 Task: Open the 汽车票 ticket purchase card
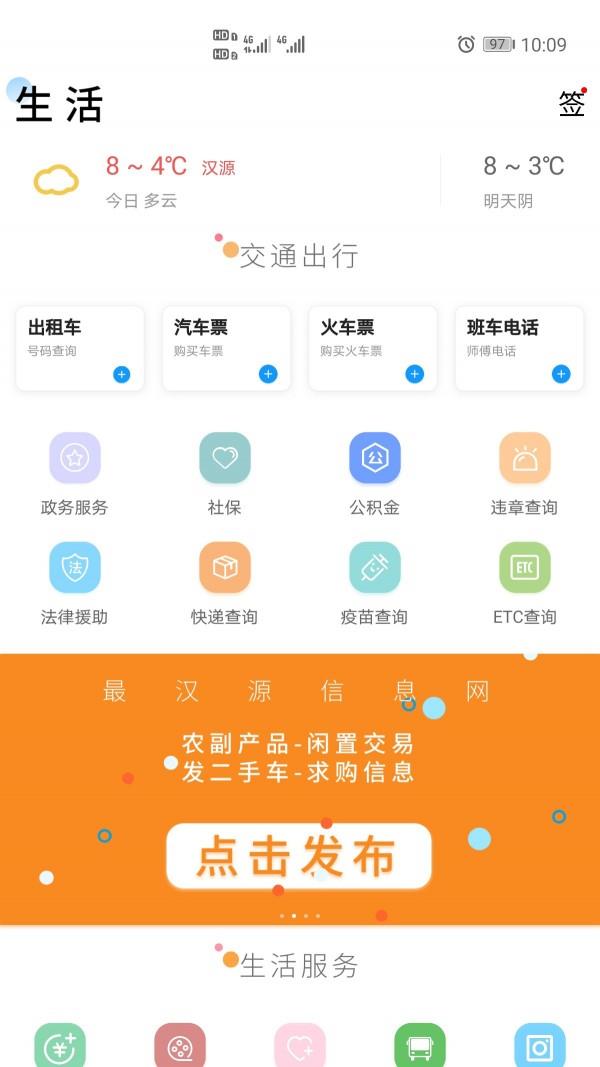pos(226,348)
